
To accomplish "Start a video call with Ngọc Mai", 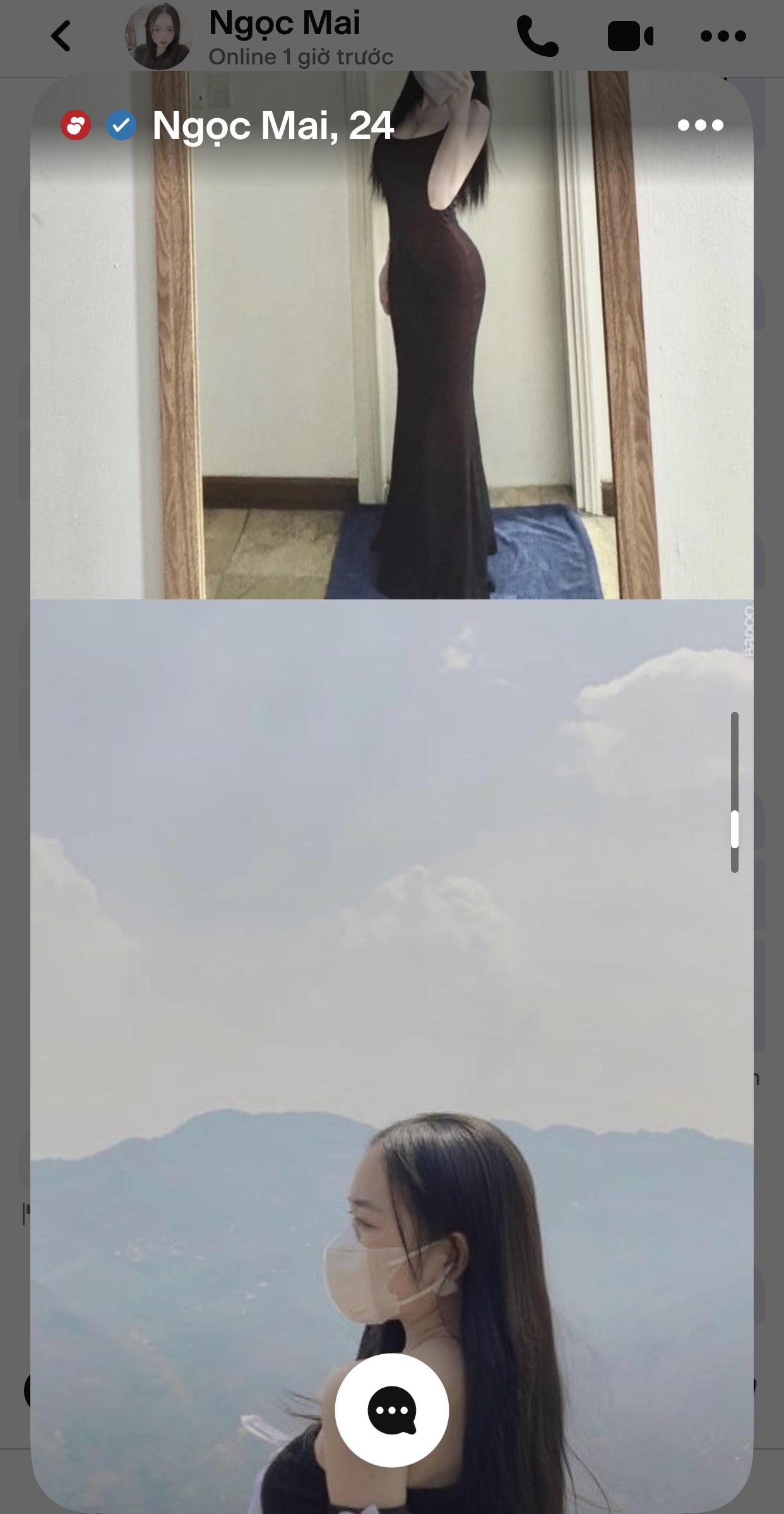I will point(630,36).
